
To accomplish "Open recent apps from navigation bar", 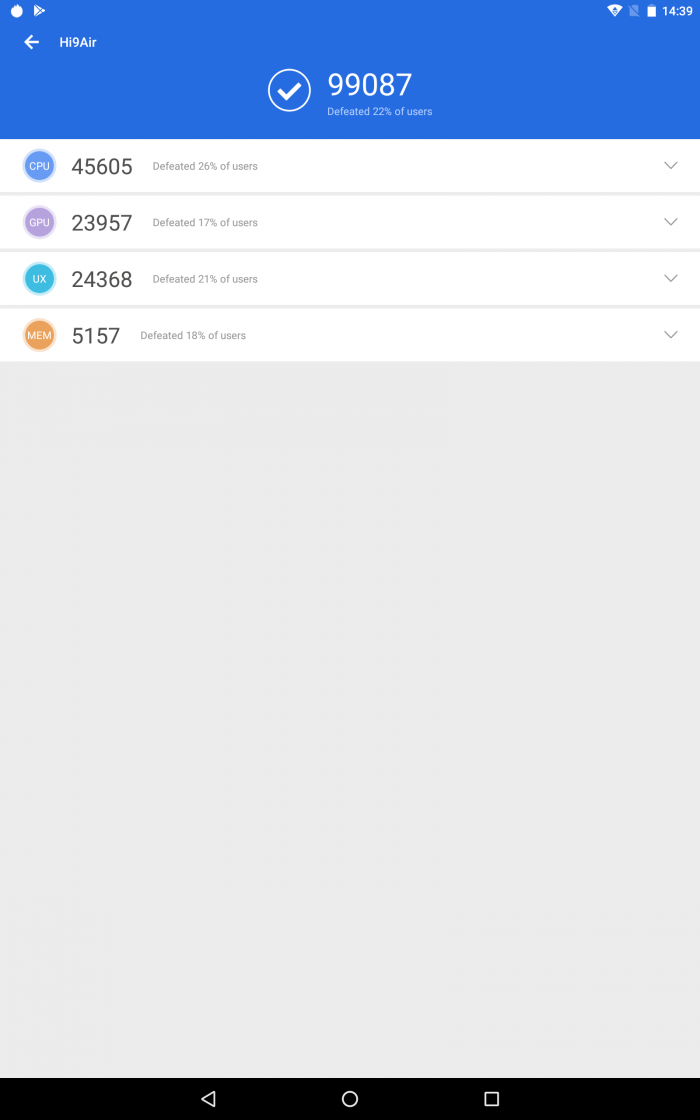I will pyautogui.click(x=491, y=1099).
